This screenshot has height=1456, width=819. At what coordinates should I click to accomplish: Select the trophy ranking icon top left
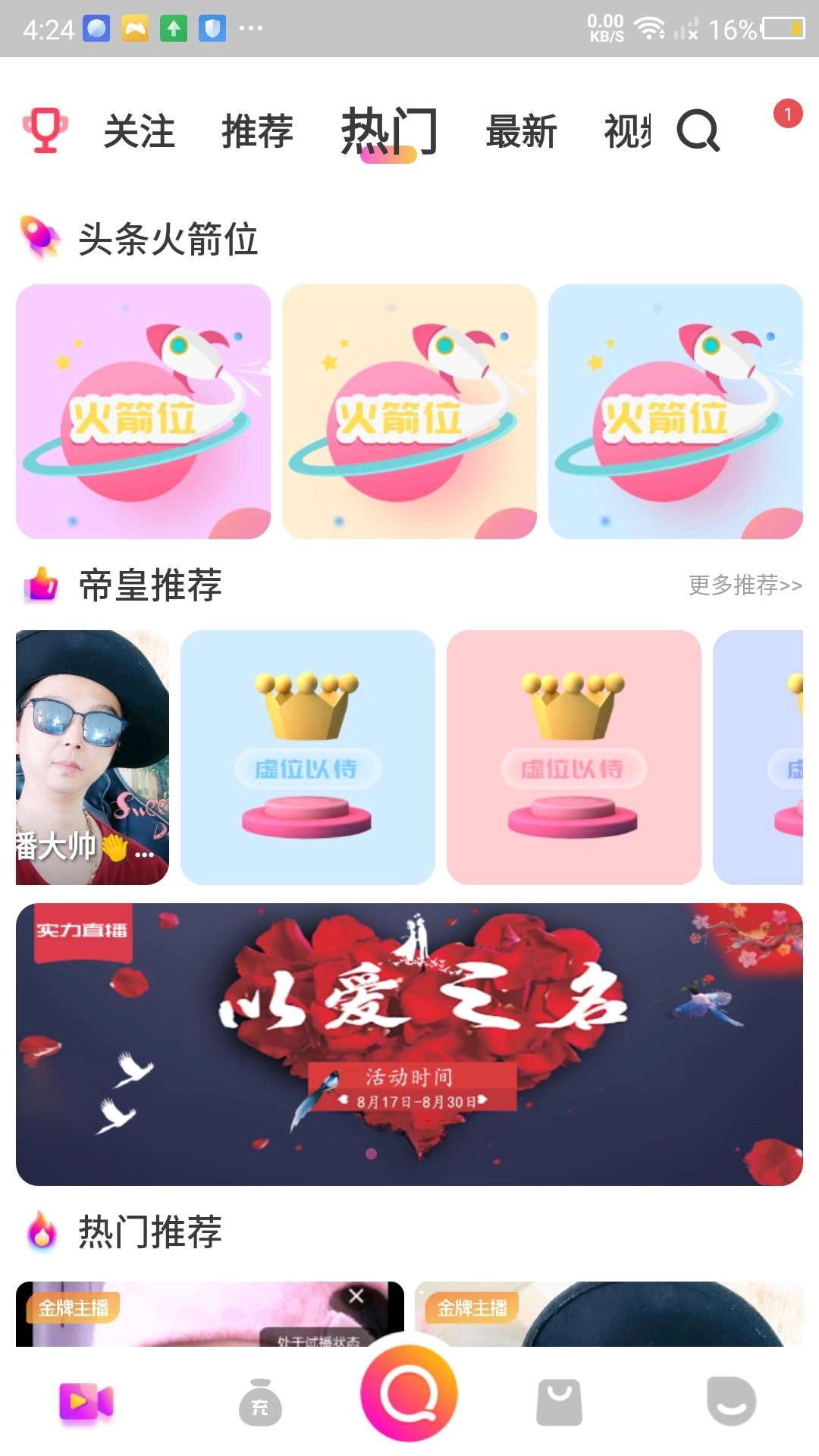pyautogui.click(x=43, y=130)
